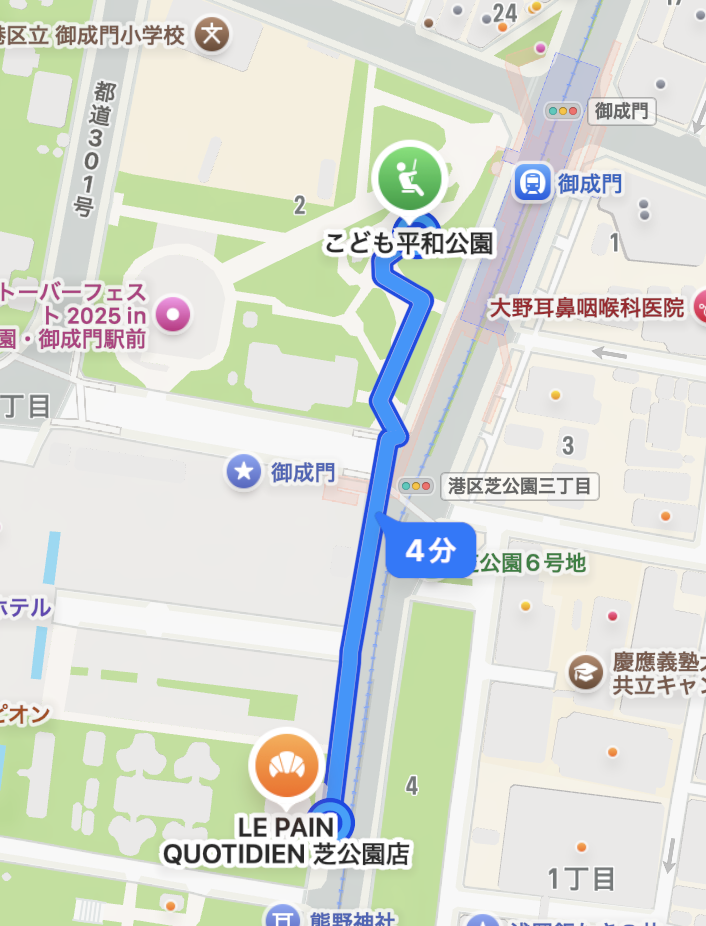Open the 御成門小学校 school marker
The width and height of the screenshot is (706, 926).
pos(212,35)
